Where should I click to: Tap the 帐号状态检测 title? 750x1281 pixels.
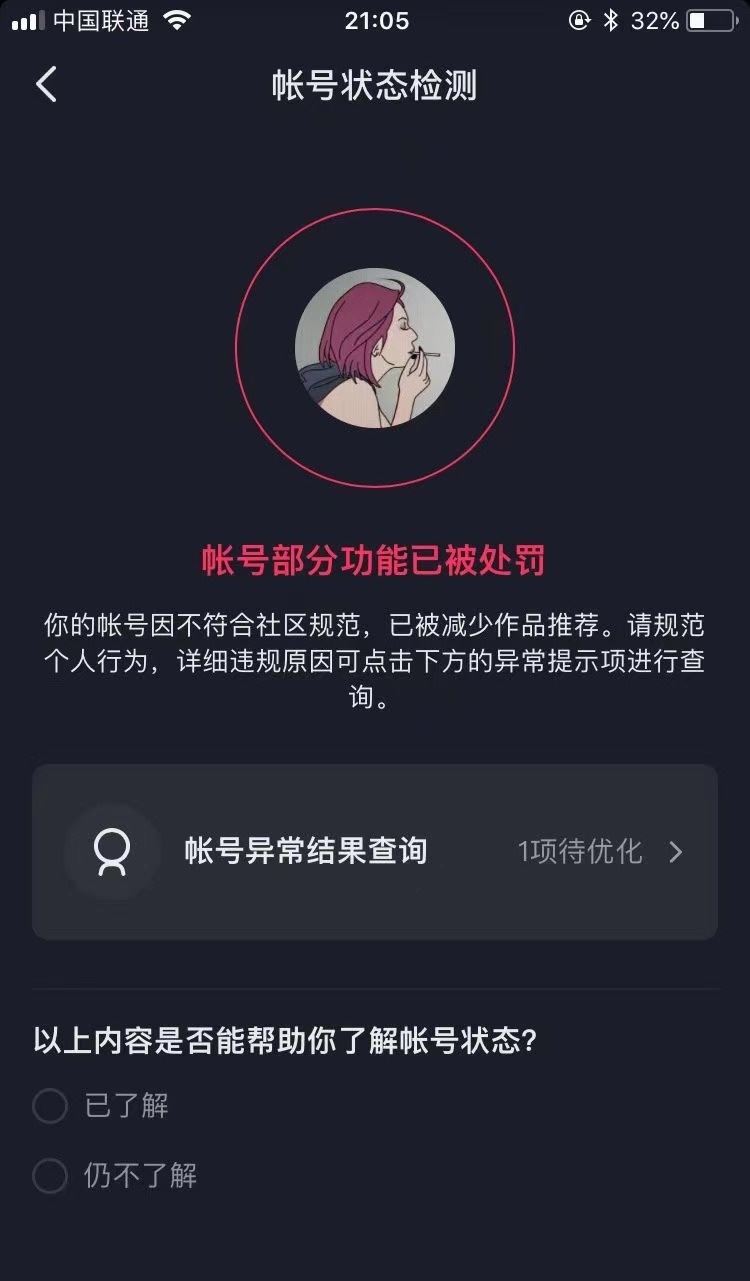pos(375,85)
